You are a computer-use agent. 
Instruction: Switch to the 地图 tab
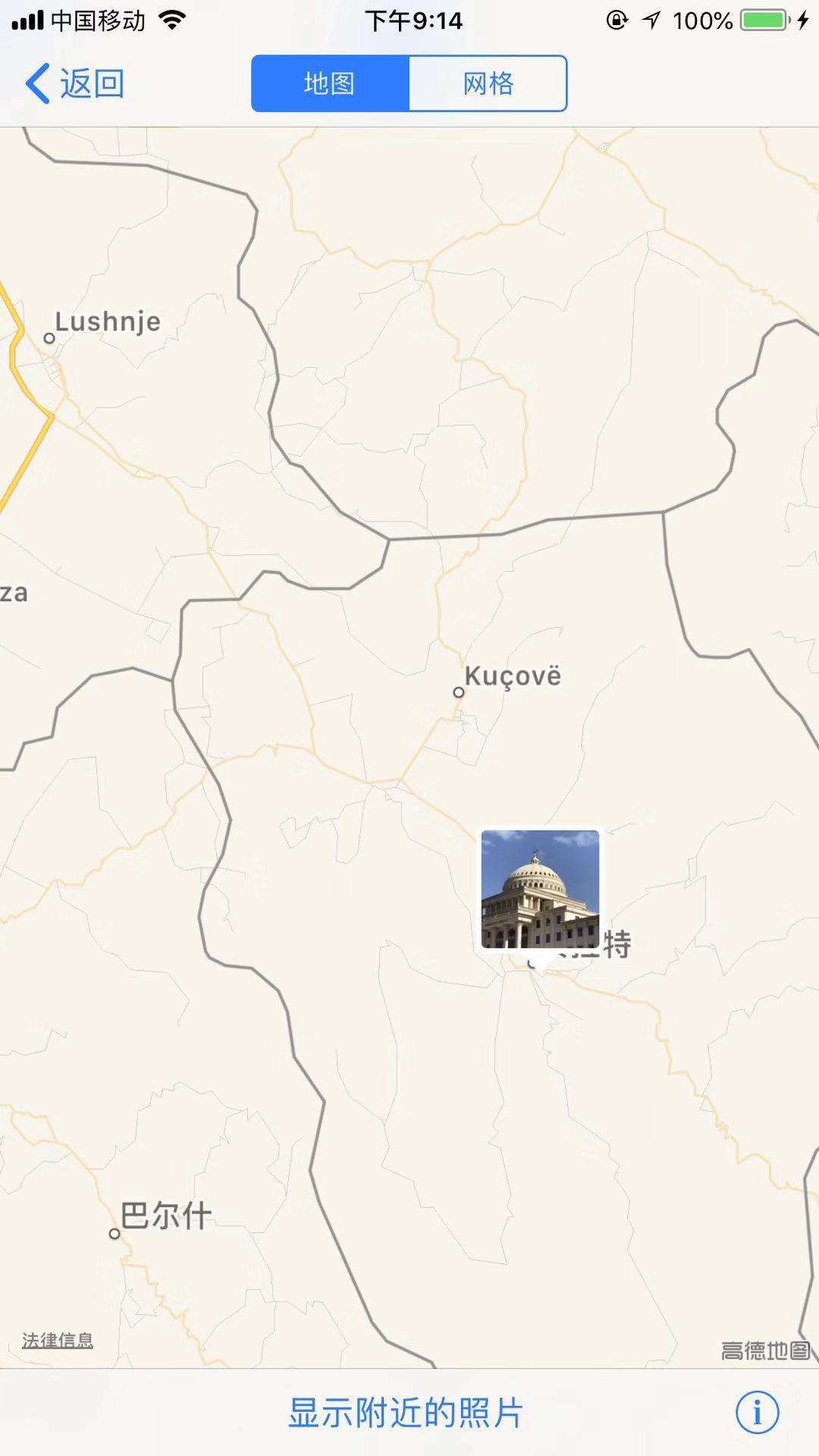pos(330,83)
